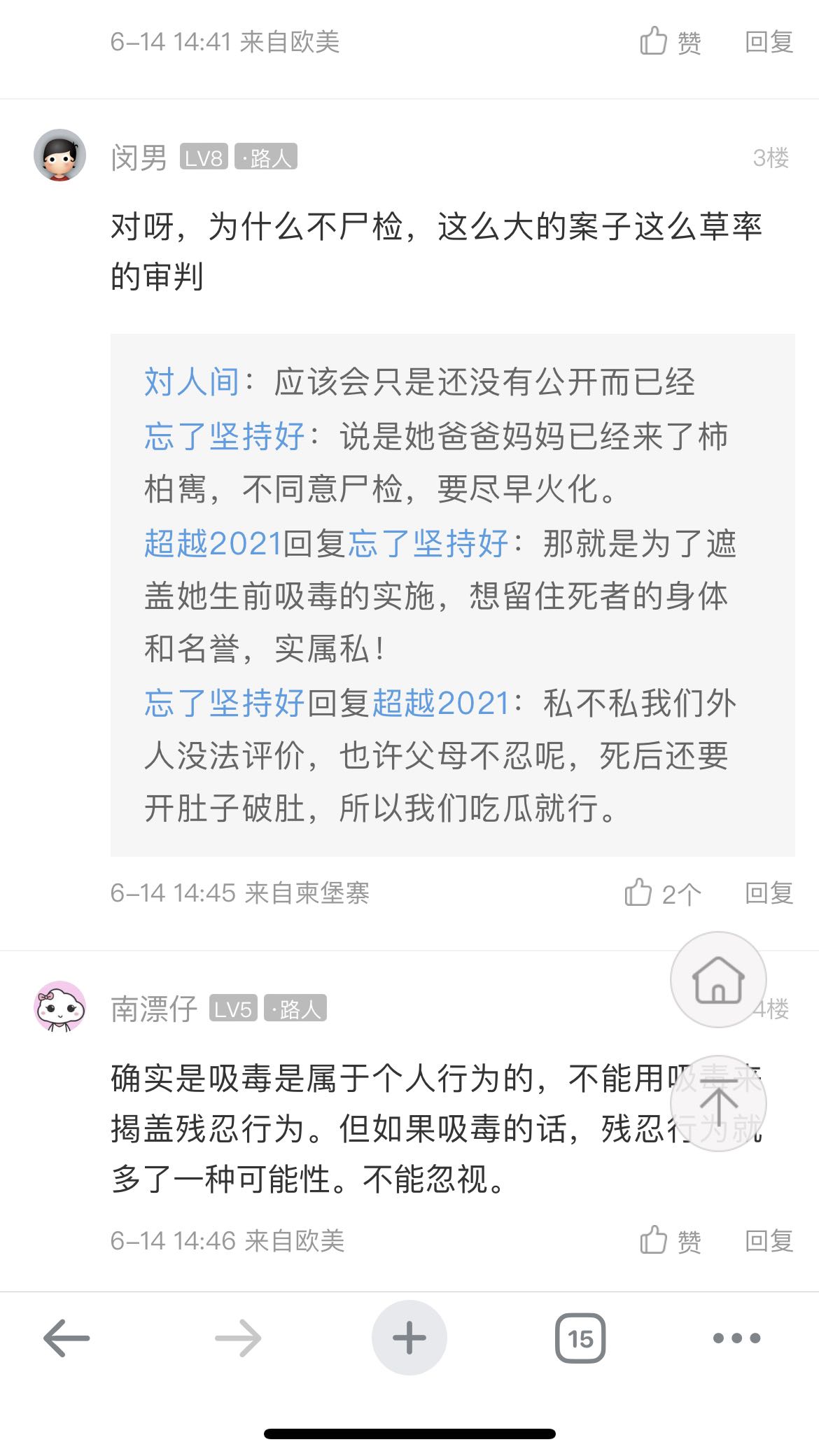The width and height of the screenshot is (819, 1456).
Task: Like 南漂仔's comment
Action: (x=669, y=1241)
